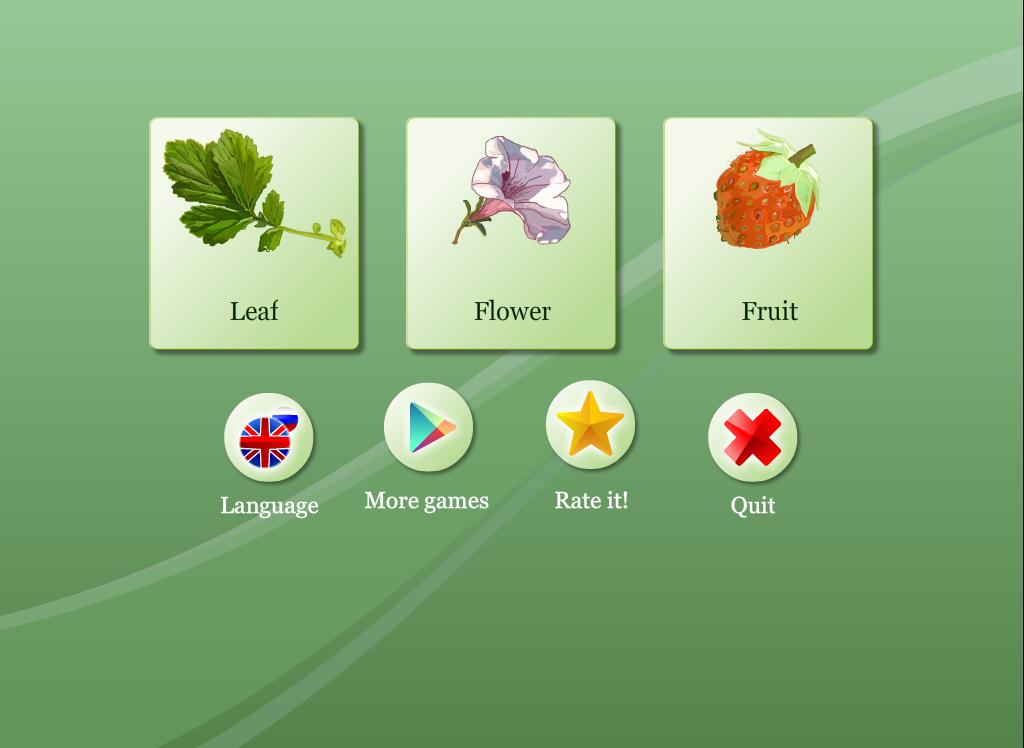Rate the app with the star button
Screen dimensions: 1024x748
point(590,425)
